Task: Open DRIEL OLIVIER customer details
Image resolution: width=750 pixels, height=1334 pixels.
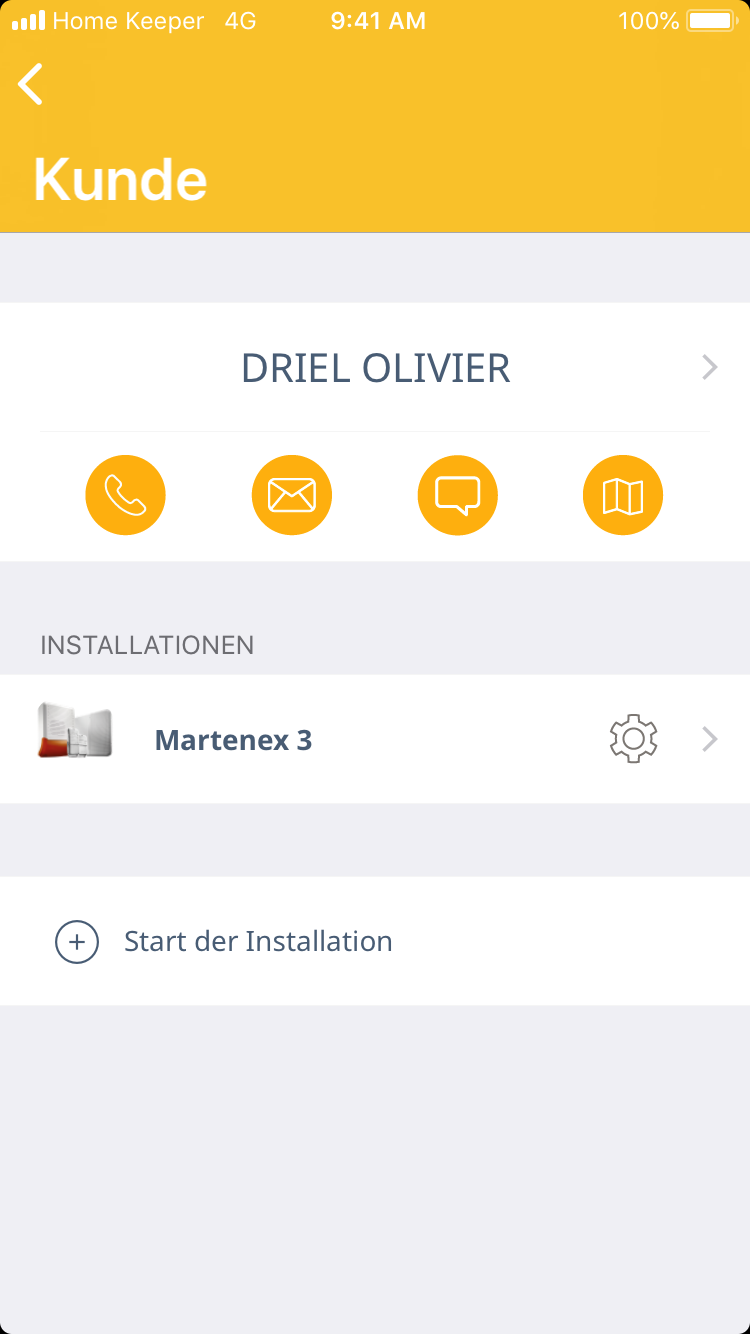Action: coord(375,368)
